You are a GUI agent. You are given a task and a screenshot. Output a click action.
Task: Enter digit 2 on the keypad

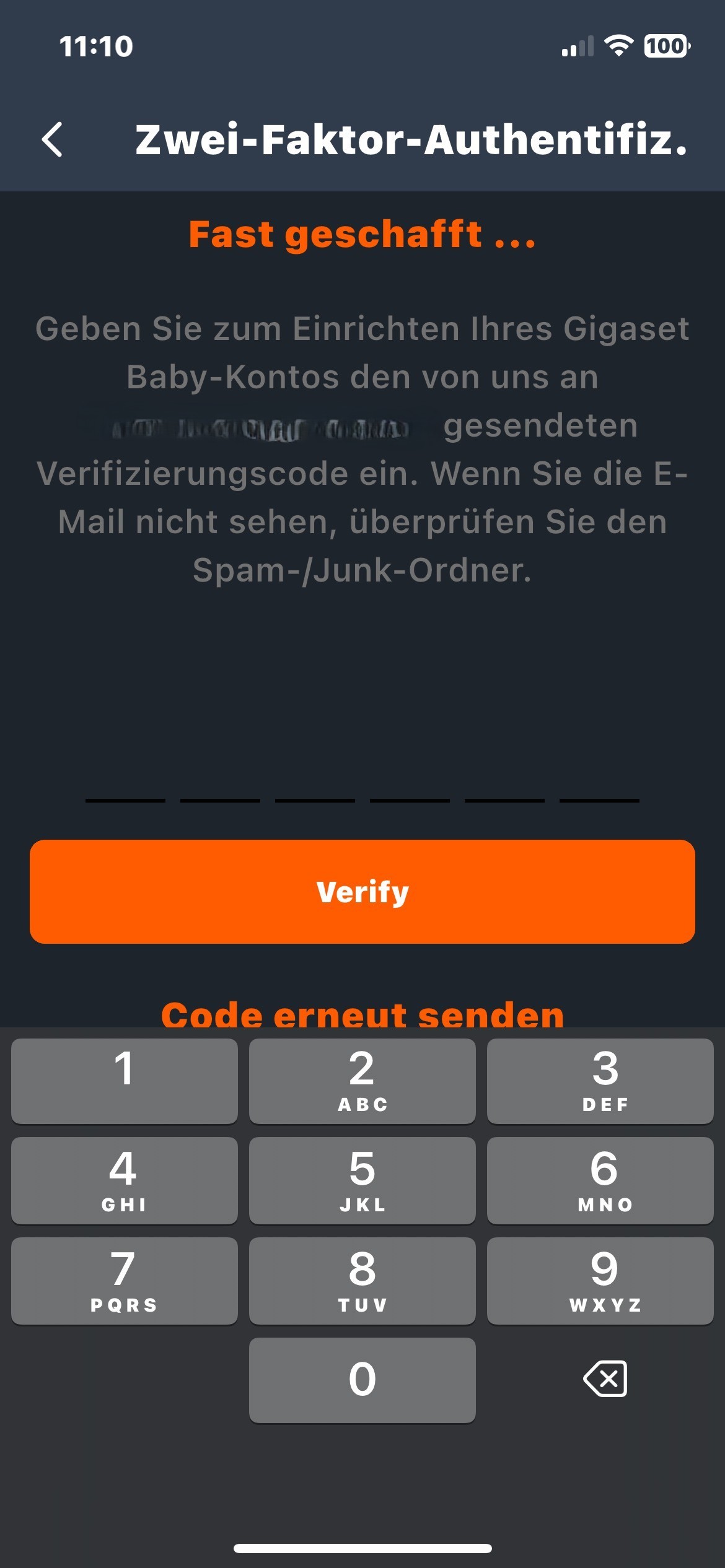(362, 1081)
